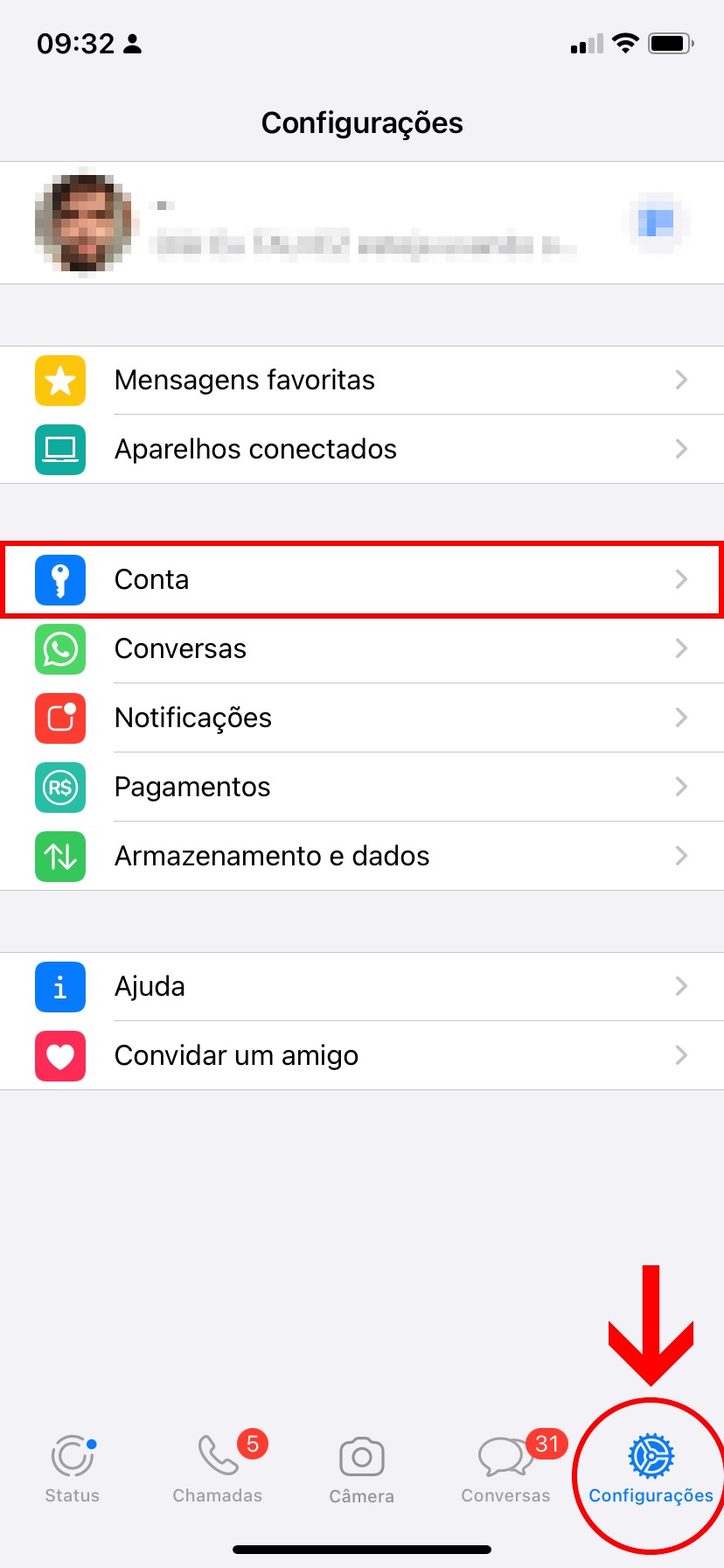This screenshot has width=724, height=1568.
Task: Open Mensagens favoritas
Action: [x=362, y=381]
